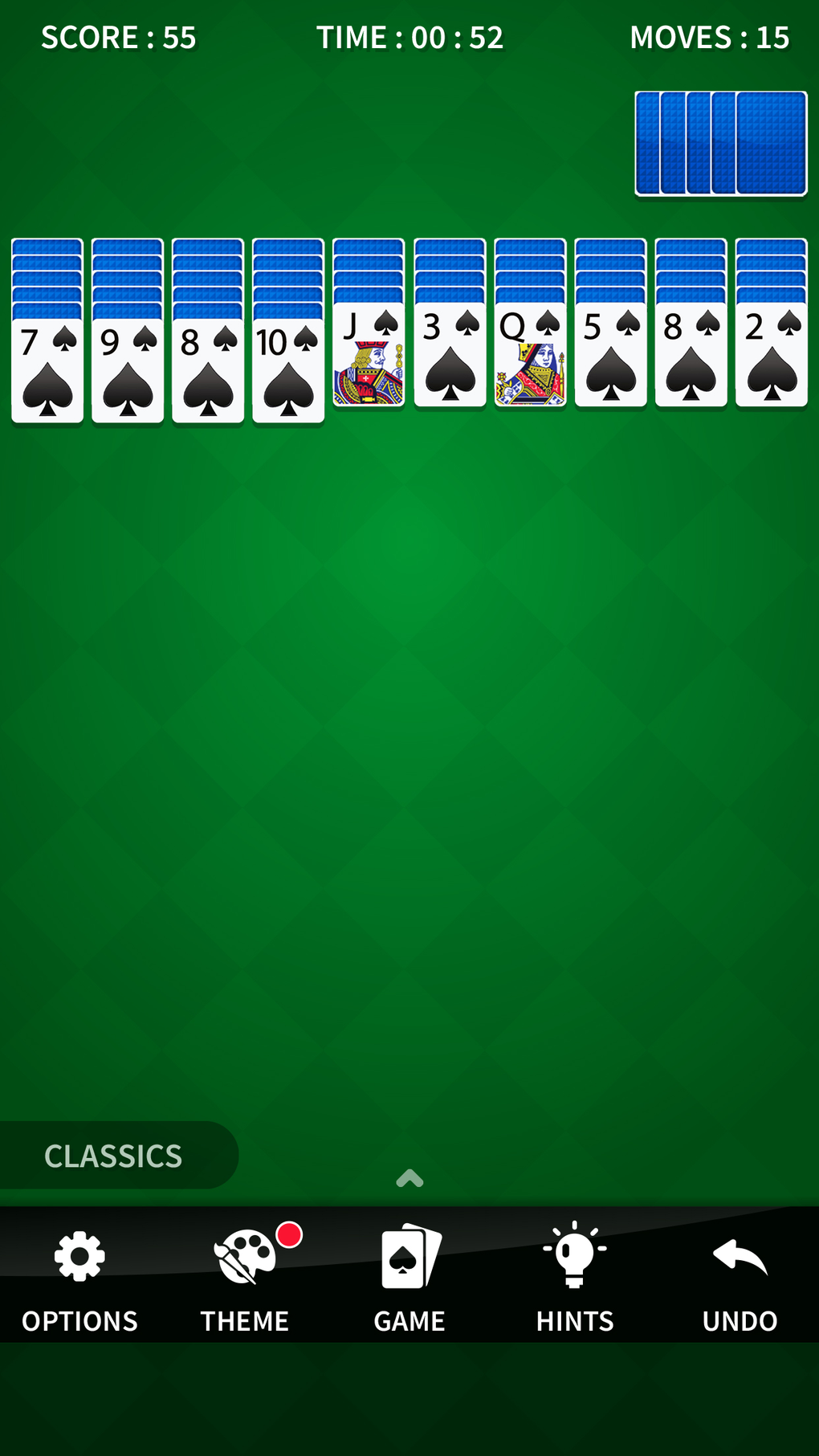Image resolution: width=819 pixels, height=1456 pixels.
Task: Open the Classics panel
Action: pyautogui.click(x=113, y=1156)
